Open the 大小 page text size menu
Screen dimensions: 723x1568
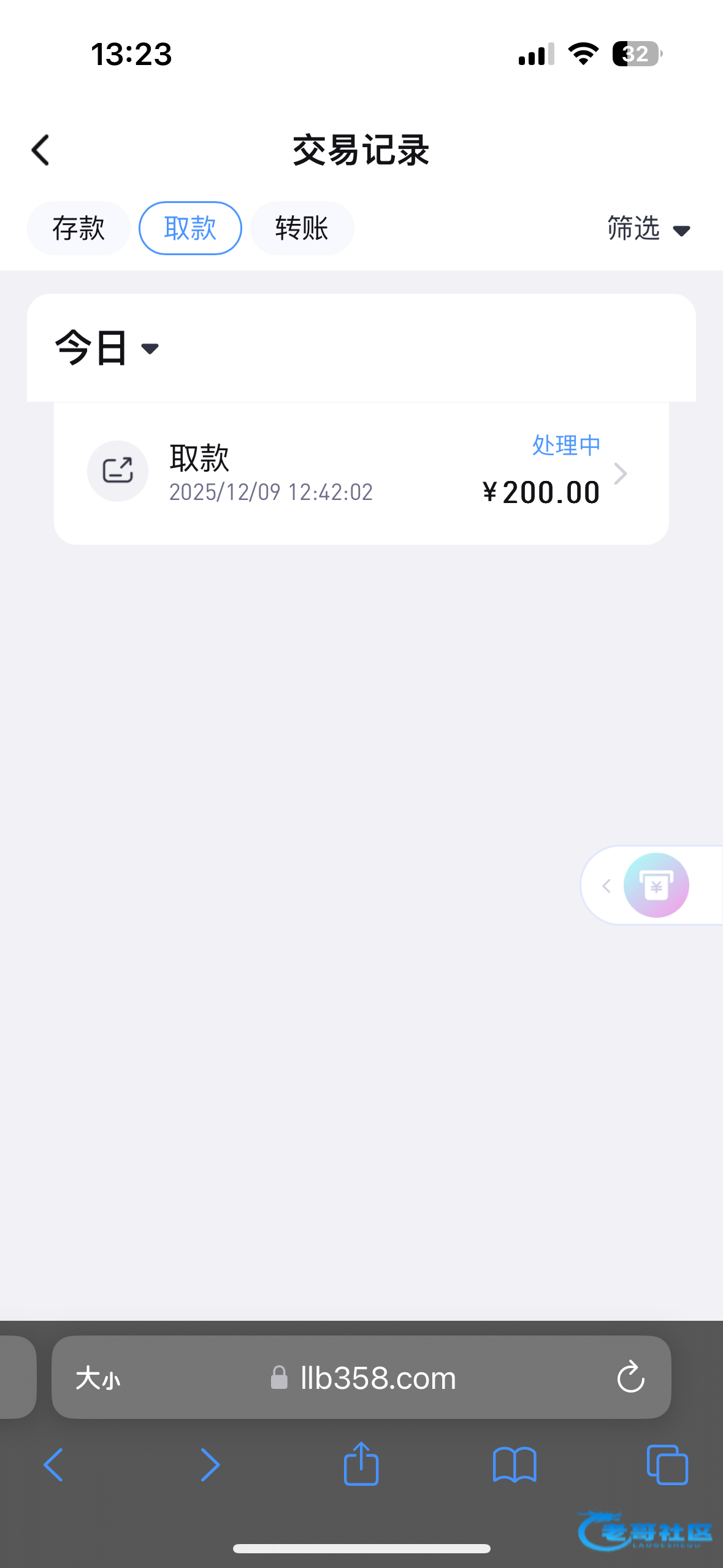[98, 1378]
